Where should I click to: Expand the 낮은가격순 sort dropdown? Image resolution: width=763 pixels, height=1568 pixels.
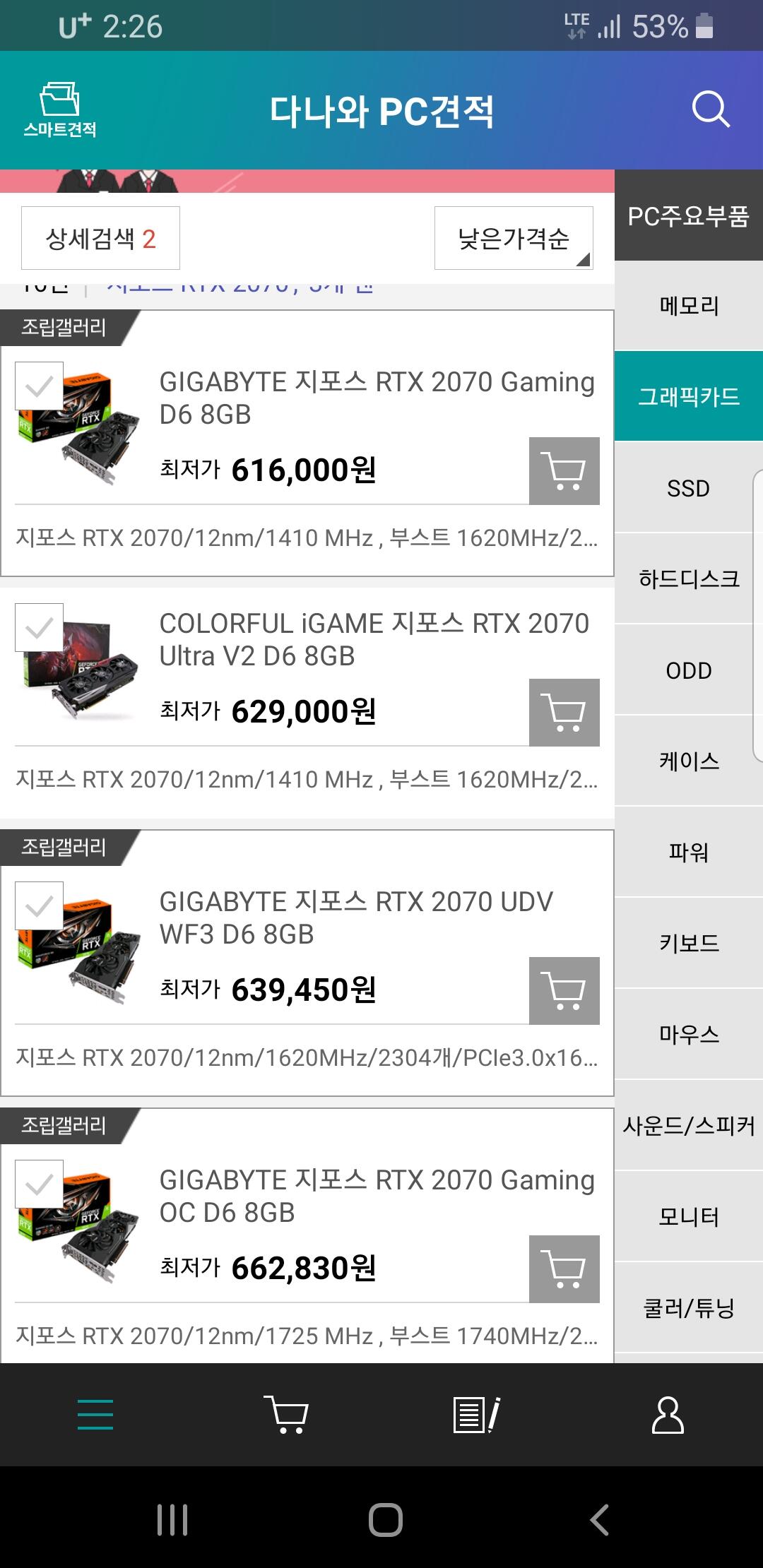tap(514, 238)
